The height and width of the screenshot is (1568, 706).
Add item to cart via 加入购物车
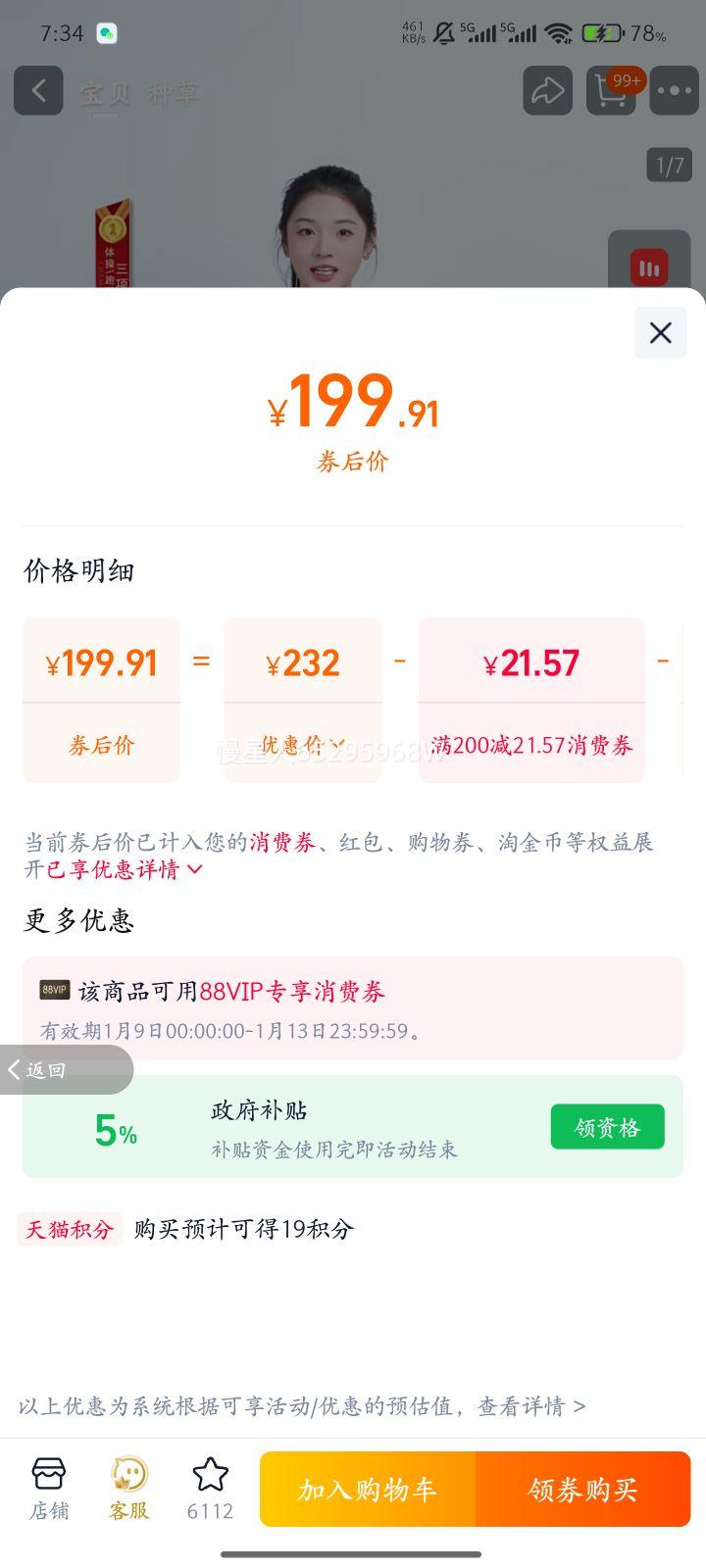366,1489
